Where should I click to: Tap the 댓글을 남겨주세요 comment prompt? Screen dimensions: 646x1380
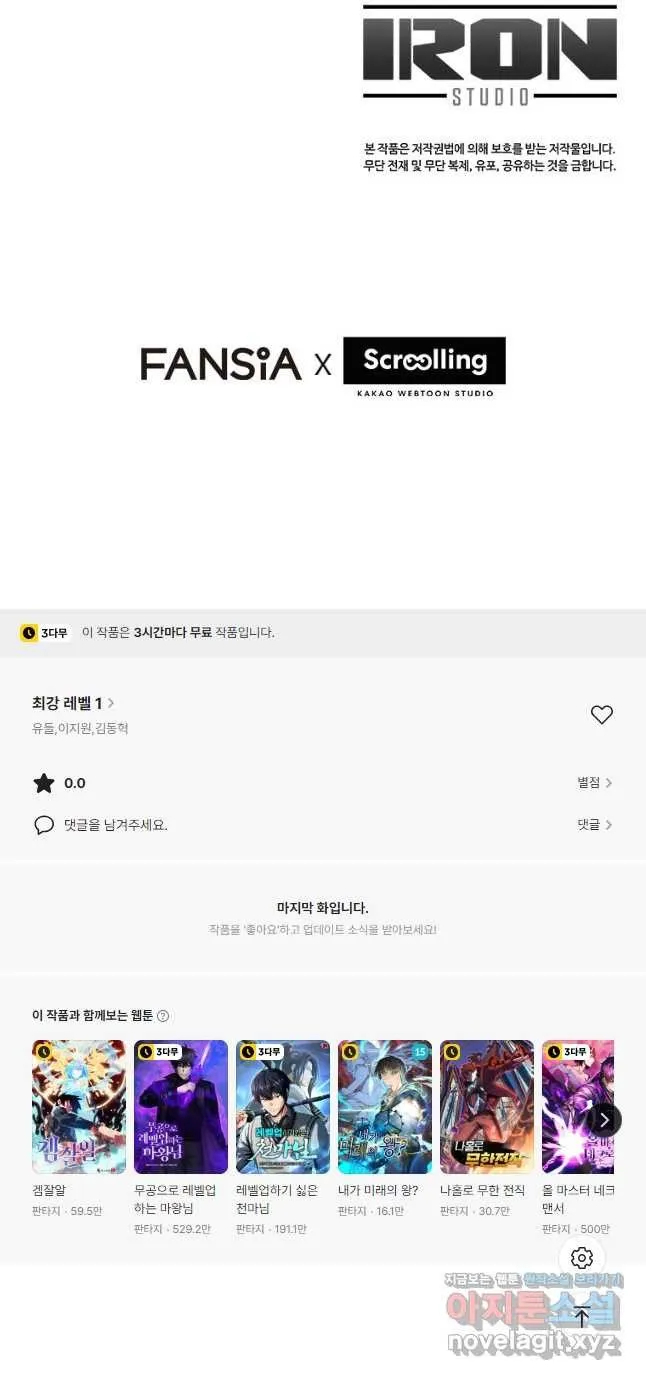click(x=115, y=825)
